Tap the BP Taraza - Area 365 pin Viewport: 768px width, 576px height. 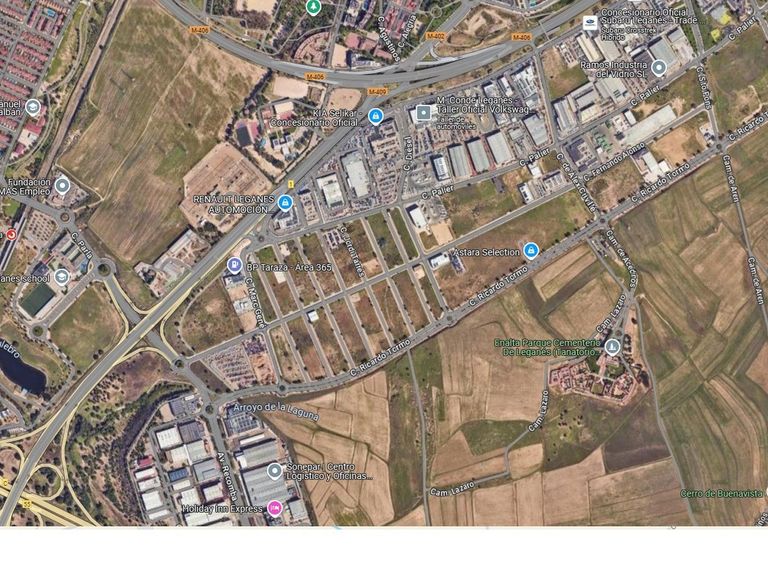pyautogui.click(x=235, y=265)
